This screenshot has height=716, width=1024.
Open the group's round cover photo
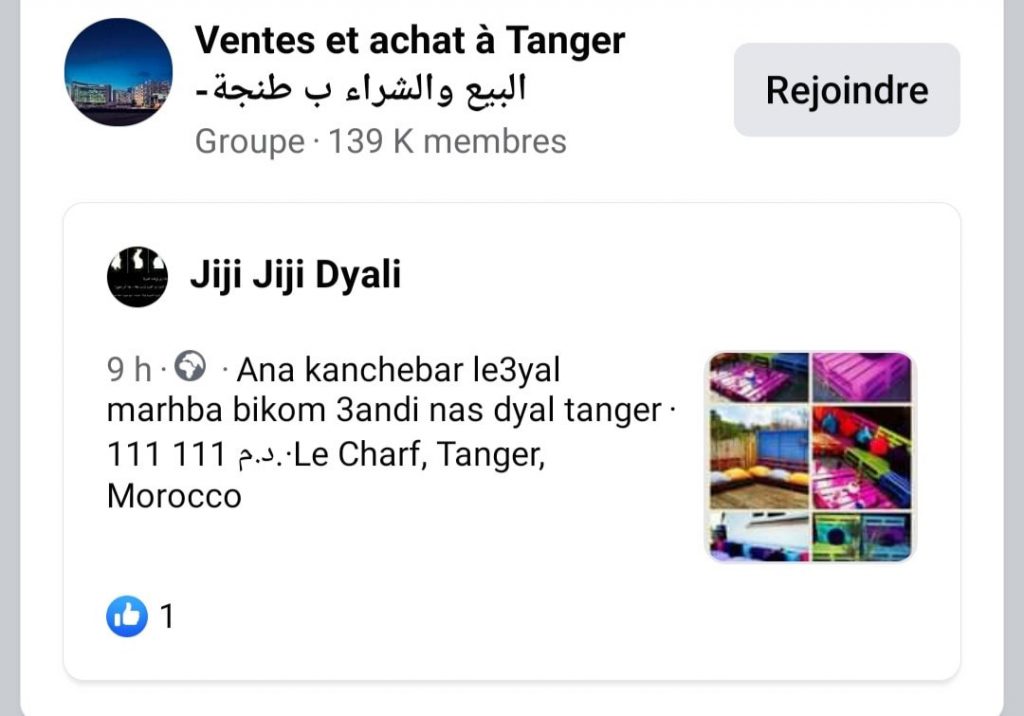click(x=118, y=72)
